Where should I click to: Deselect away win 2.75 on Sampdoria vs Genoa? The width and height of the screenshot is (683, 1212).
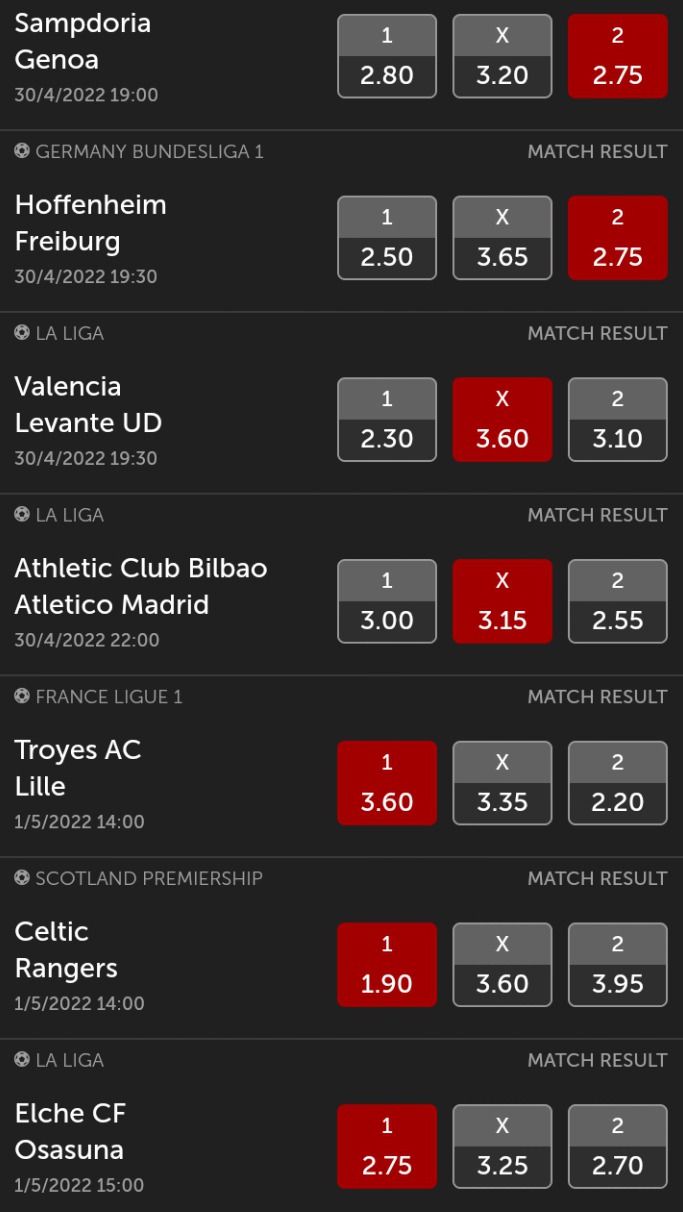click(617, 56)
